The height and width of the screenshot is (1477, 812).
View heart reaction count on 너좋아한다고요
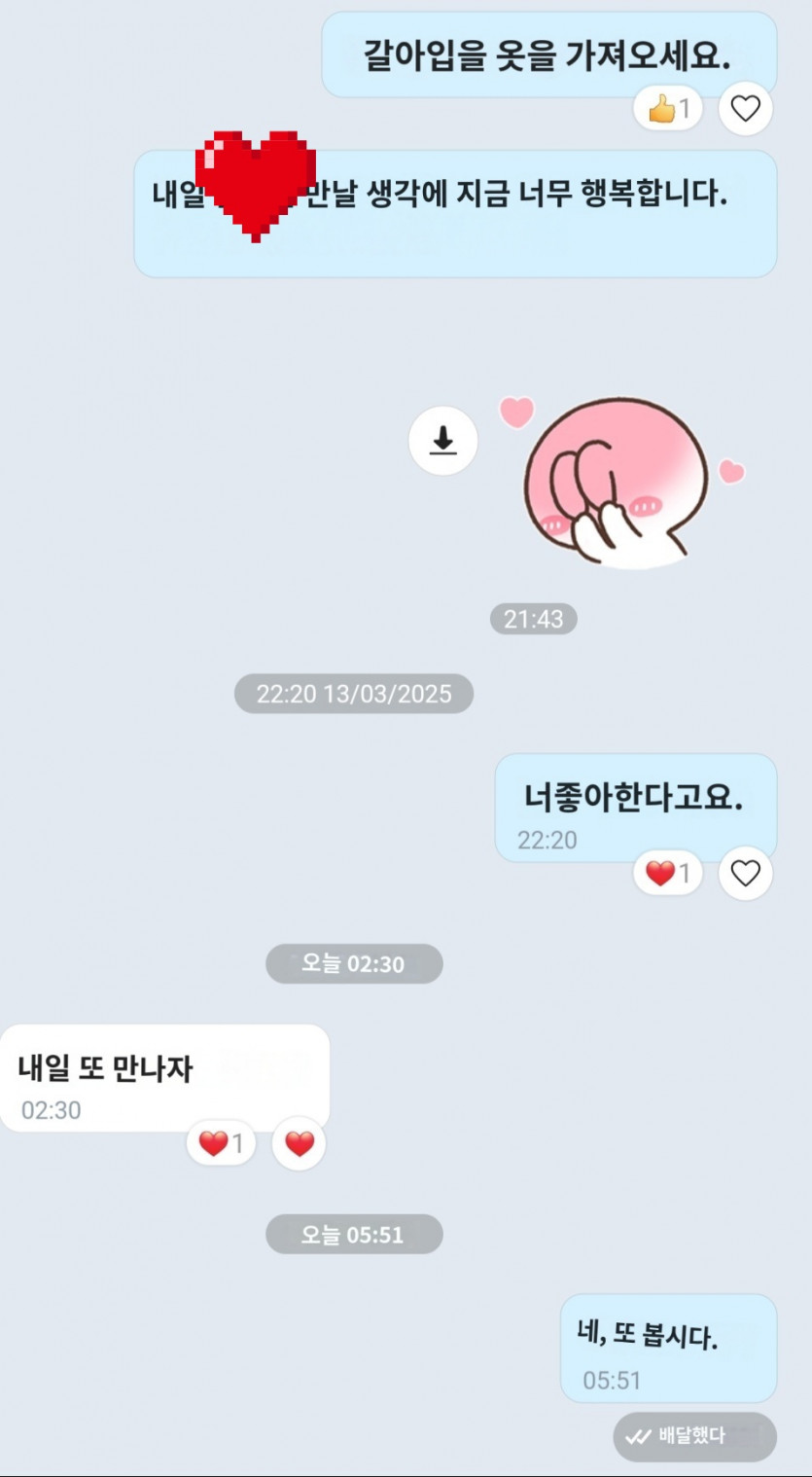[668, 874]
